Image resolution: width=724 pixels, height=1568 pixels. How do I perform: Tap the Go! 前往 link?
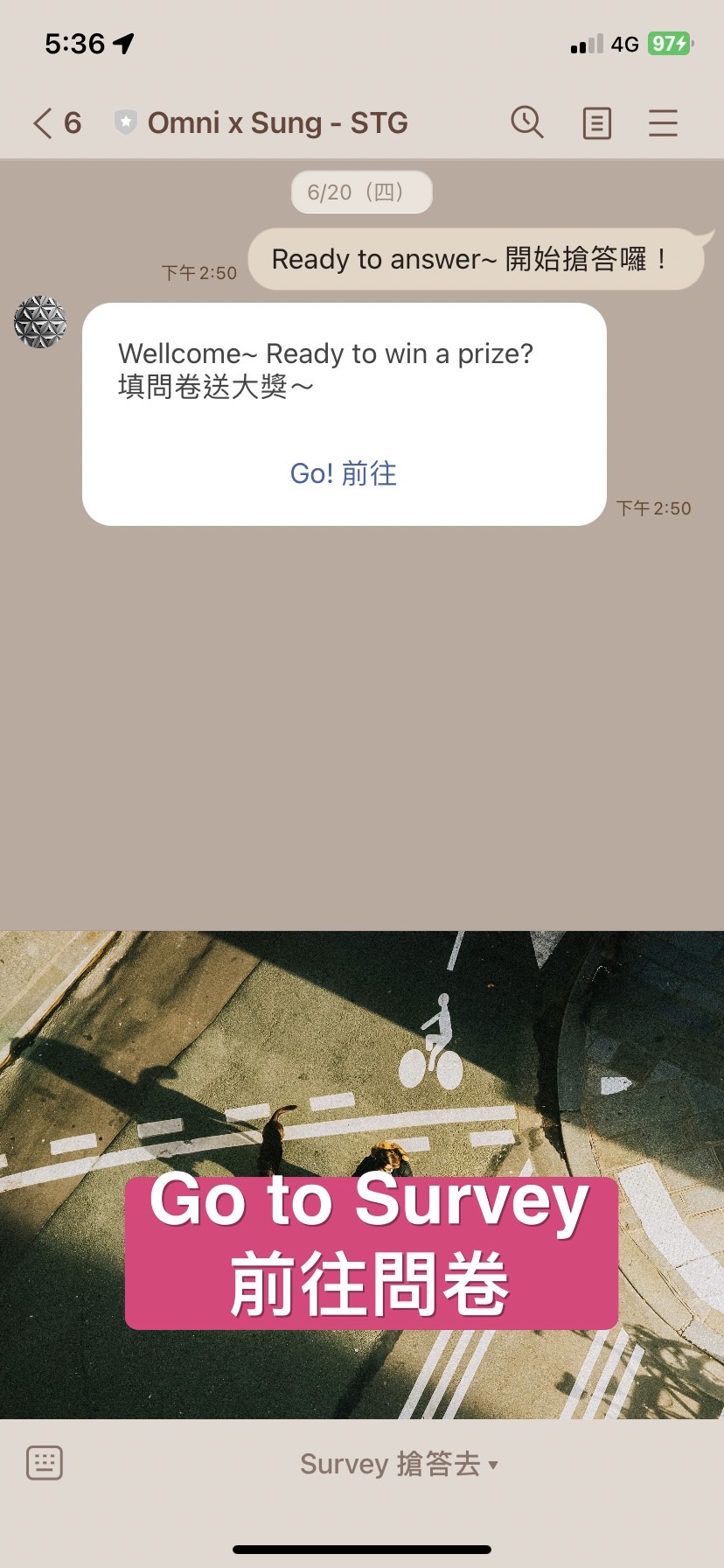click(344, 473)
